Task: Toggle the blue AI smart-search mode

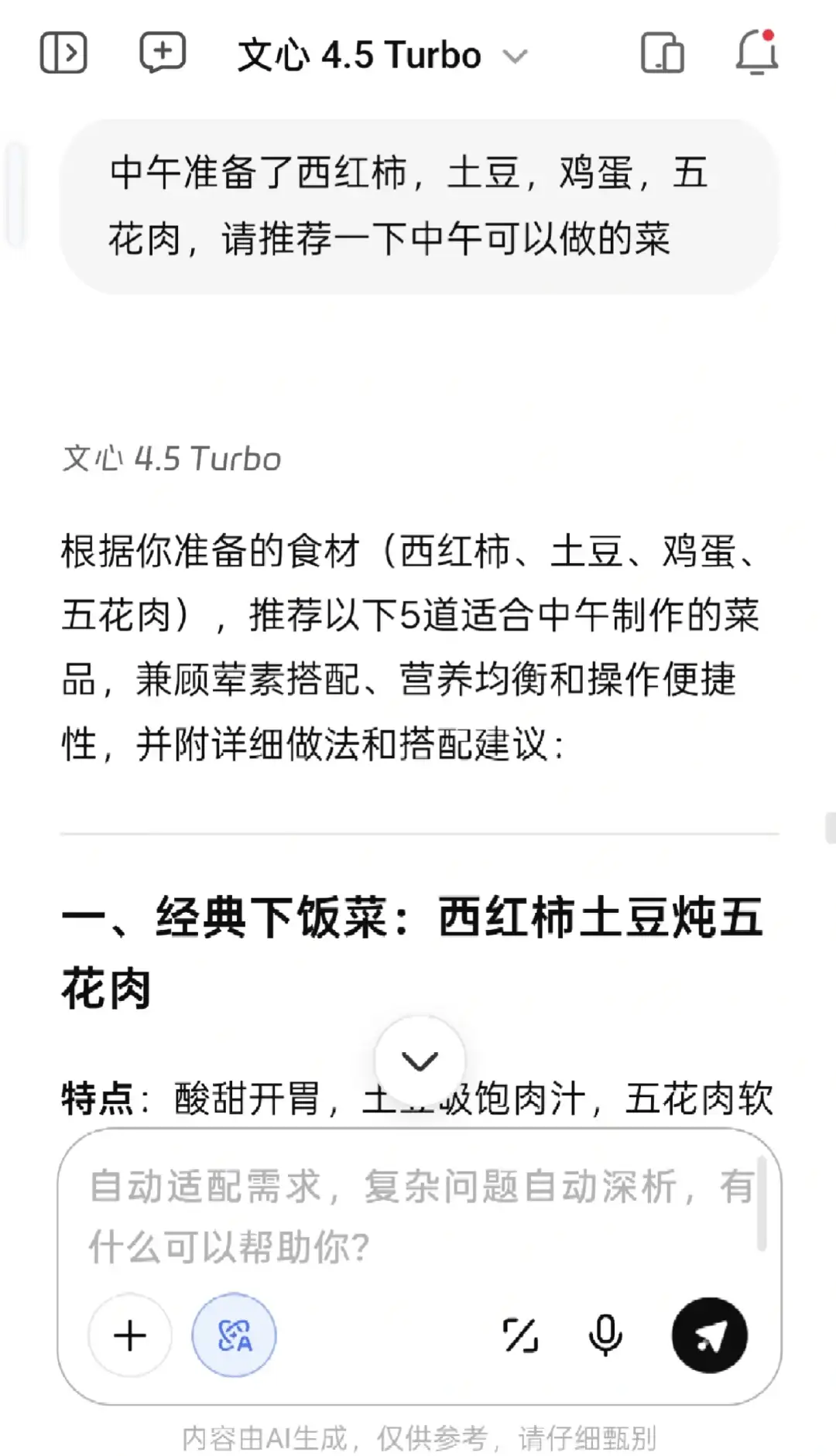Action: pyautogui.click(x=234, y=1336)
